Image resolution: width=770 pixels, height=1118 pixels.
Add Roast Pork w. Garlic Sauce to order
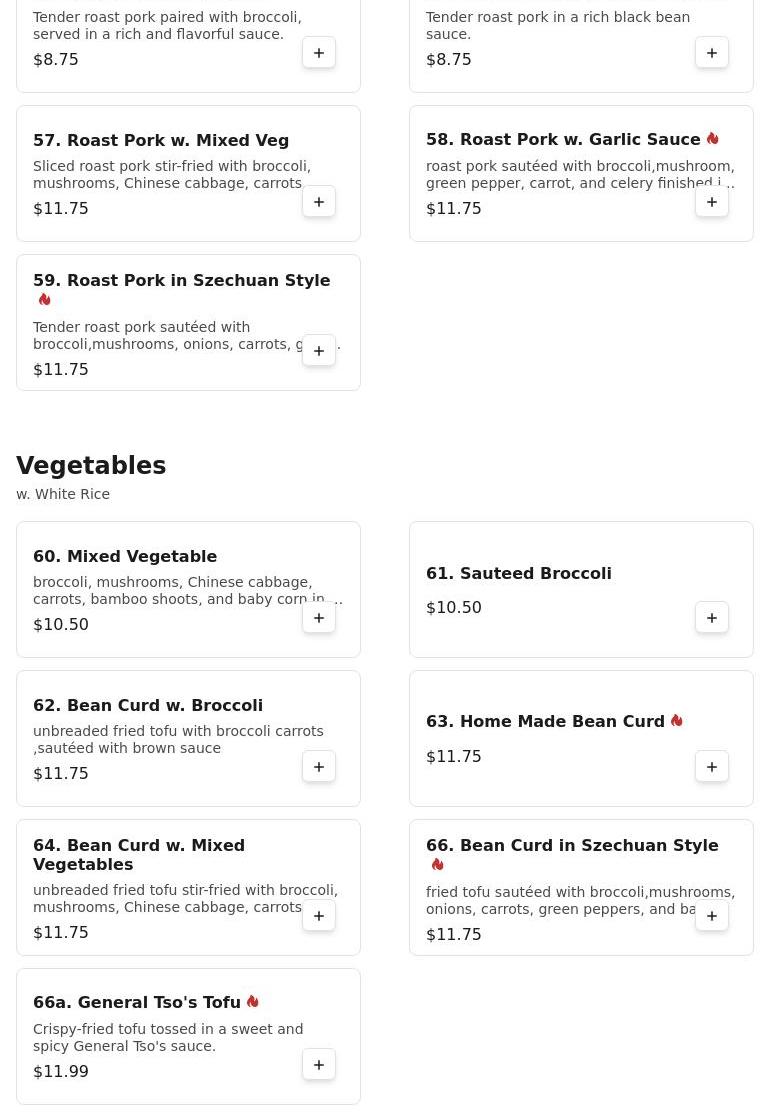pyautogui.click(x=712, y=201)
